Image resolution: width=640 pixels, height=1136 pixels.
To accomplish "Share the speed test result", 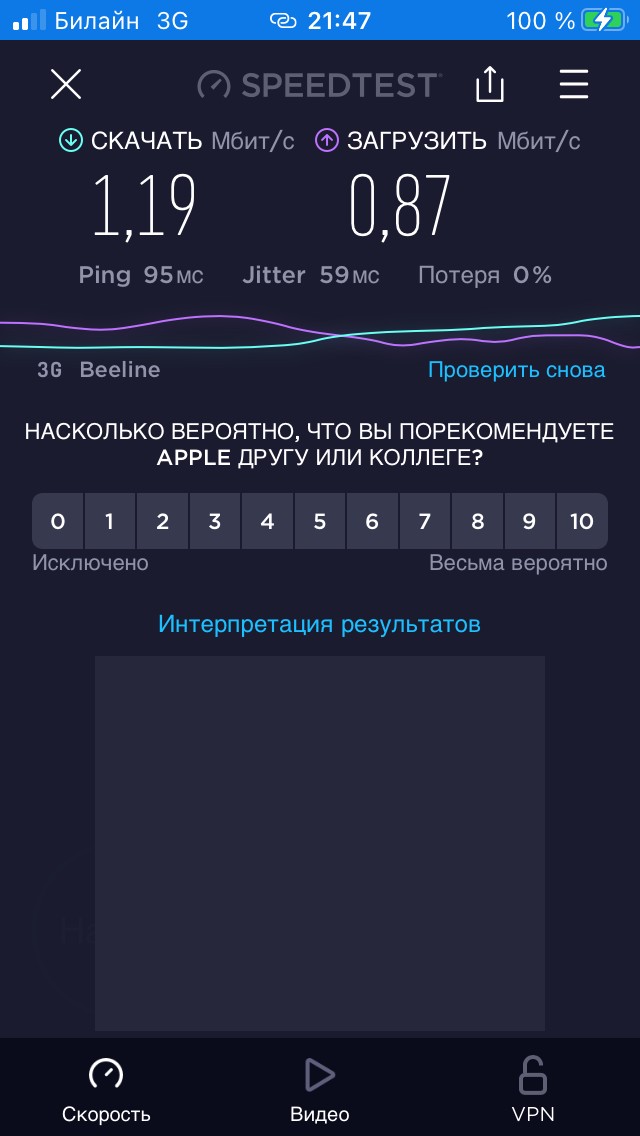I will pos(490,85).
